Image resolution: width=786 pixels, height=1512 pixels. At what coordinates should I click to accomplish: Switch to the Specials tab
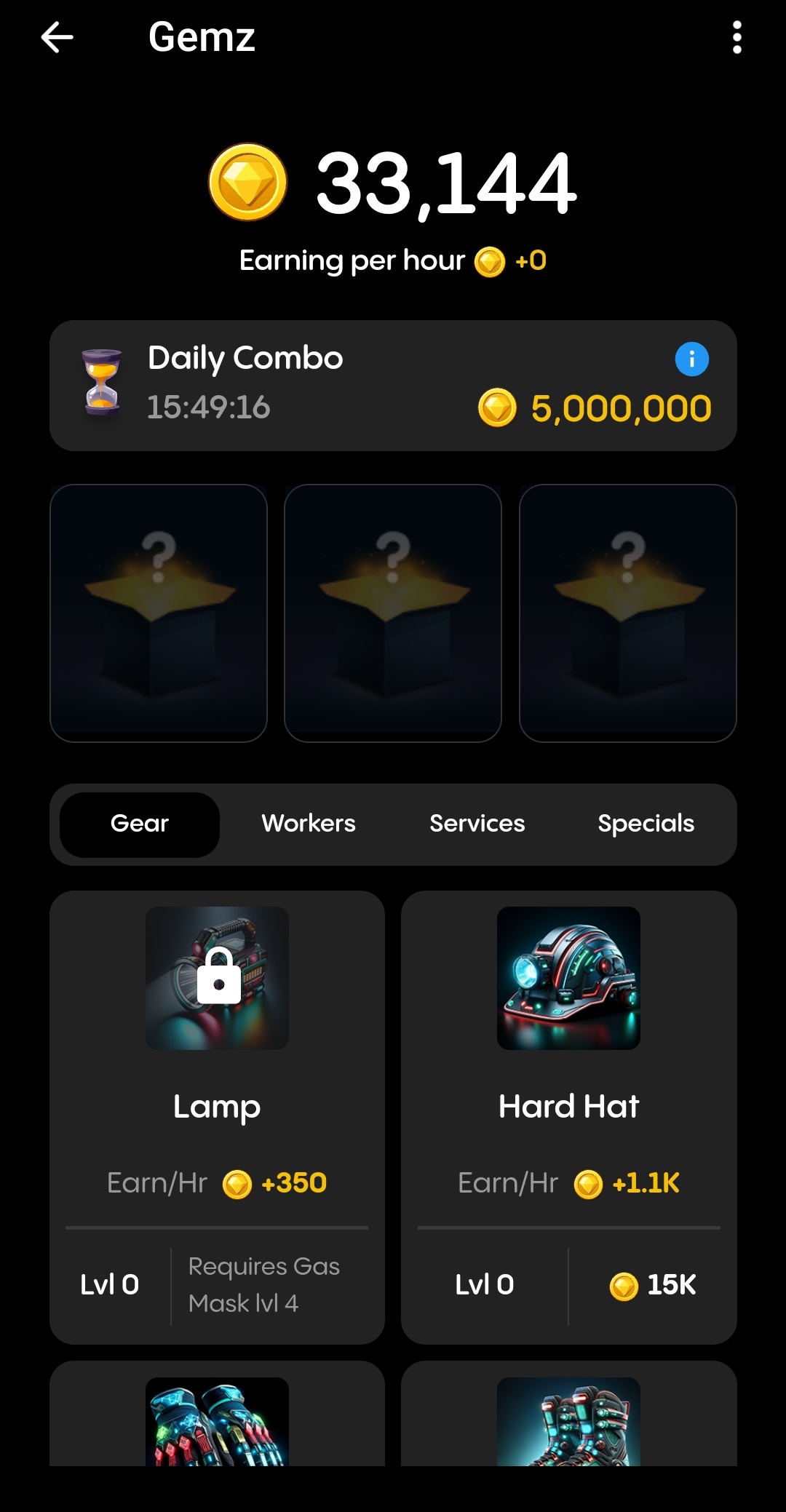(x=646, y=824)
